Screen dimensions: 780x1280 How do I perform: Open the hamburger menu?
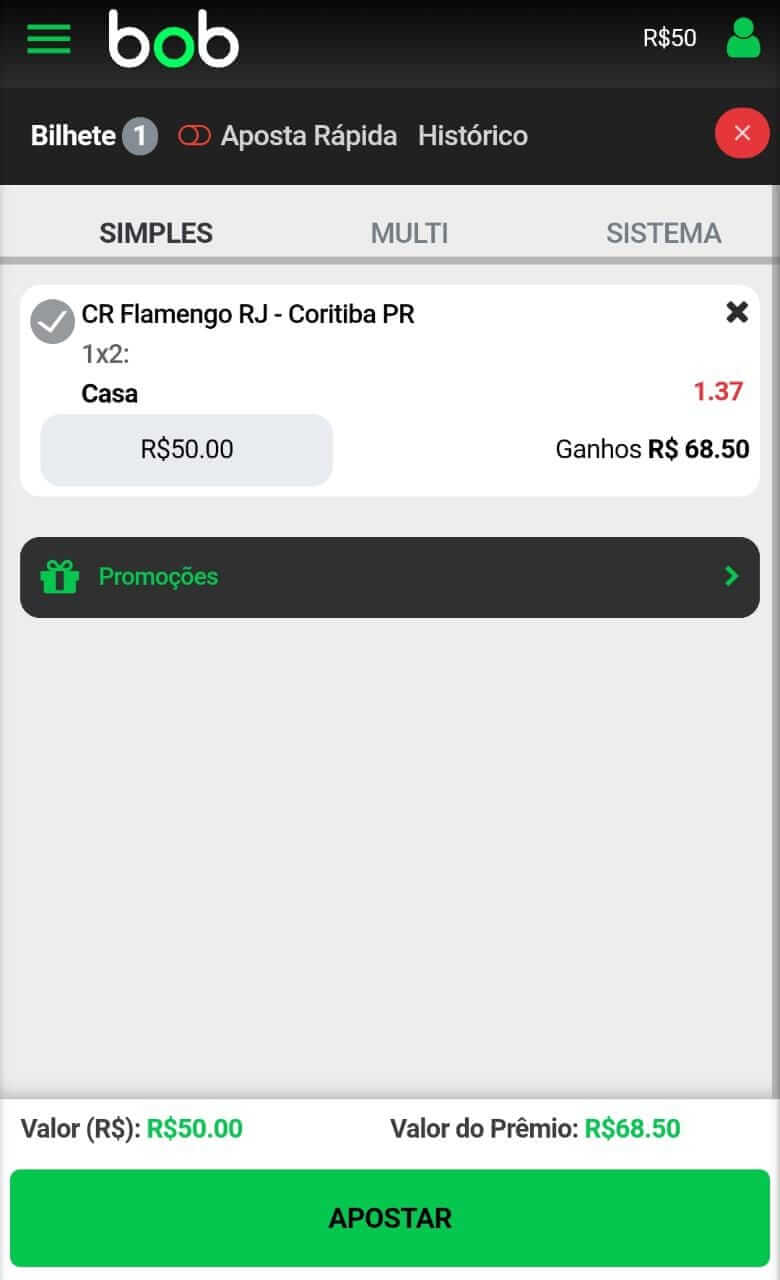(48, 38)
